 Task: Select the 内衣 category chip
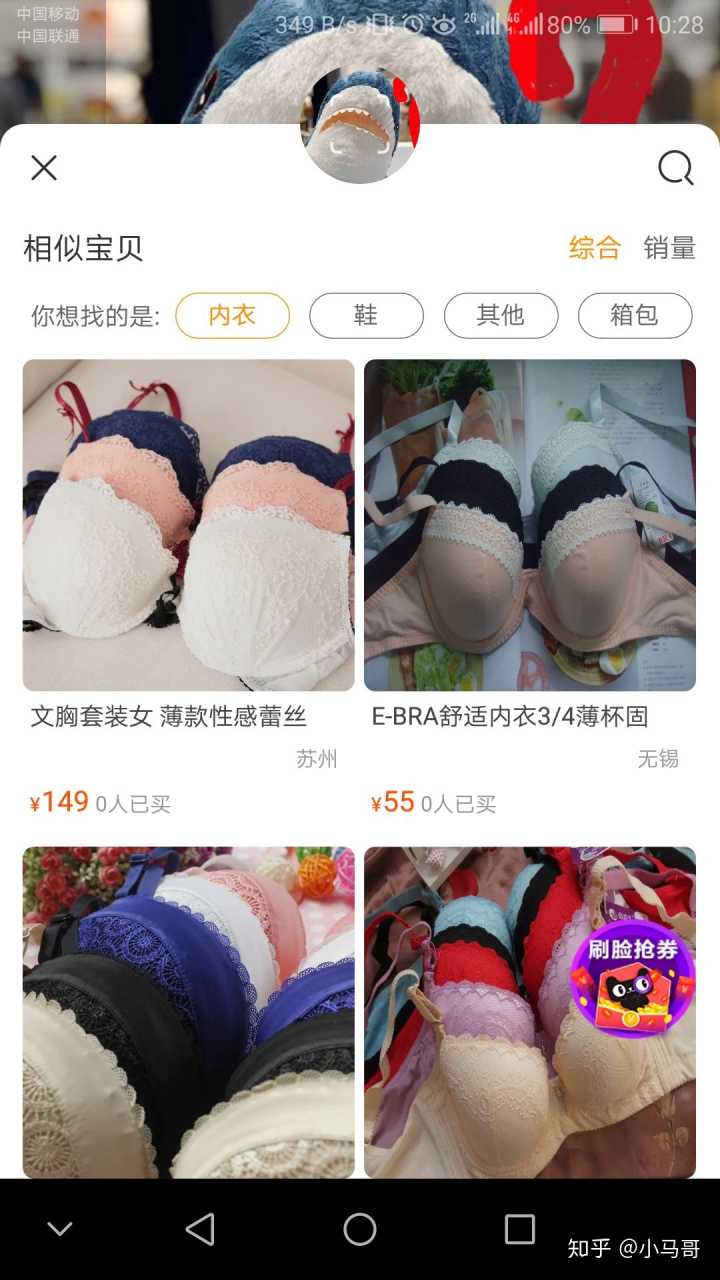(232, 316)
